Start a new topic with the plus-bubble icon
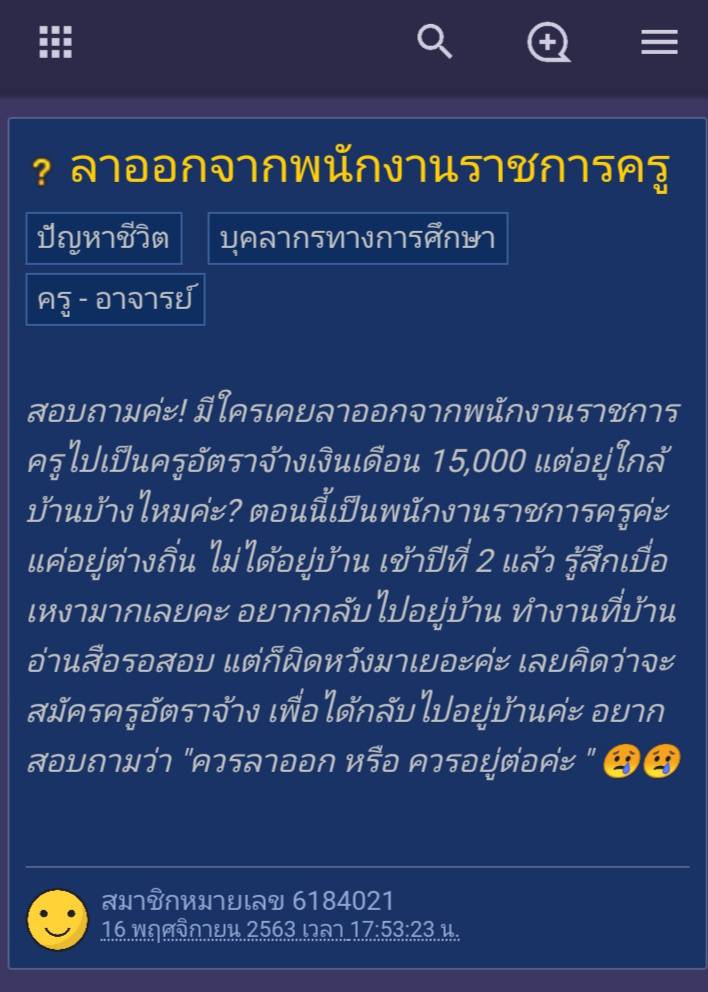The height and width of the screenshot is (992, 708). click(548, 42)
